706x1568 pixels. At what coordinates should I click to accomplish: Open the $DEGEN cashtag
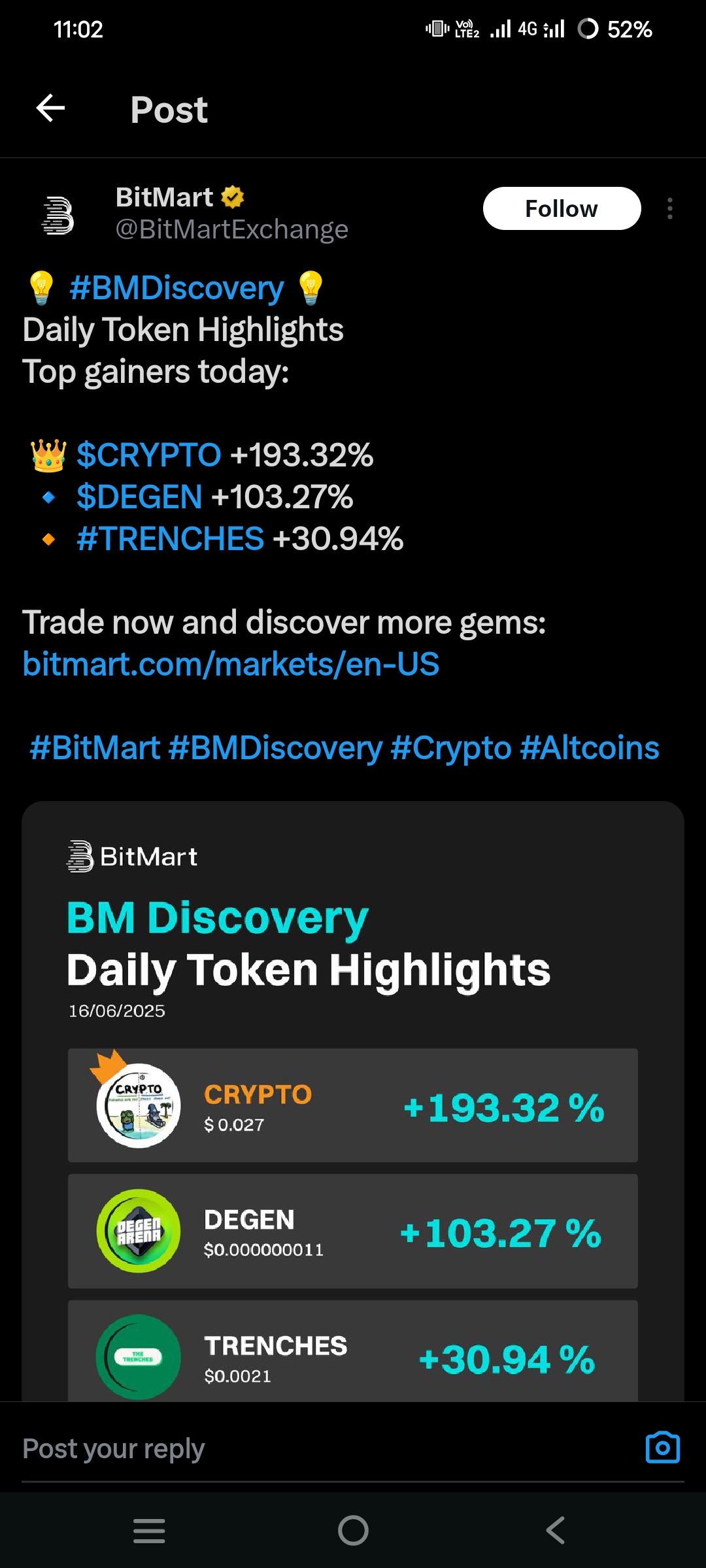click(x=139, y=497)
